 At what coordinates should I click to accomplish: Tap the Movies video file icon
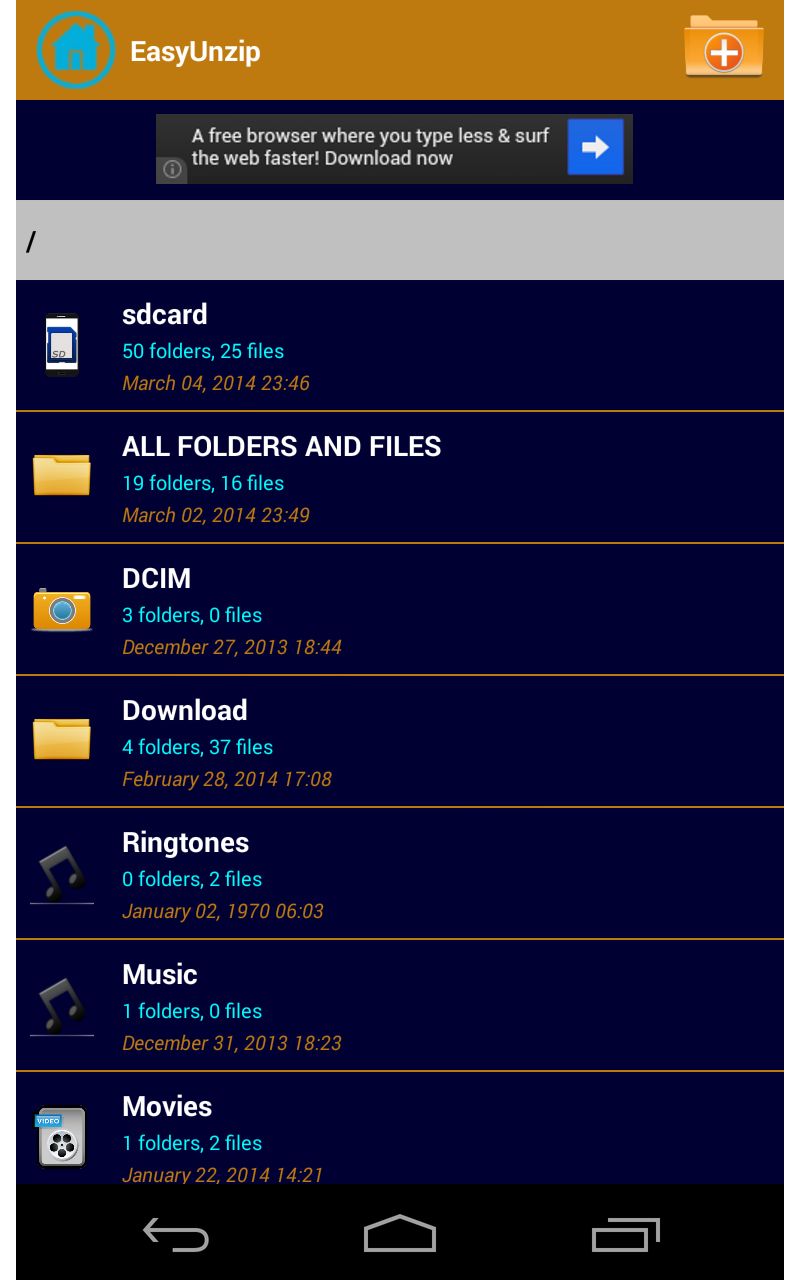pos(61,1136)
